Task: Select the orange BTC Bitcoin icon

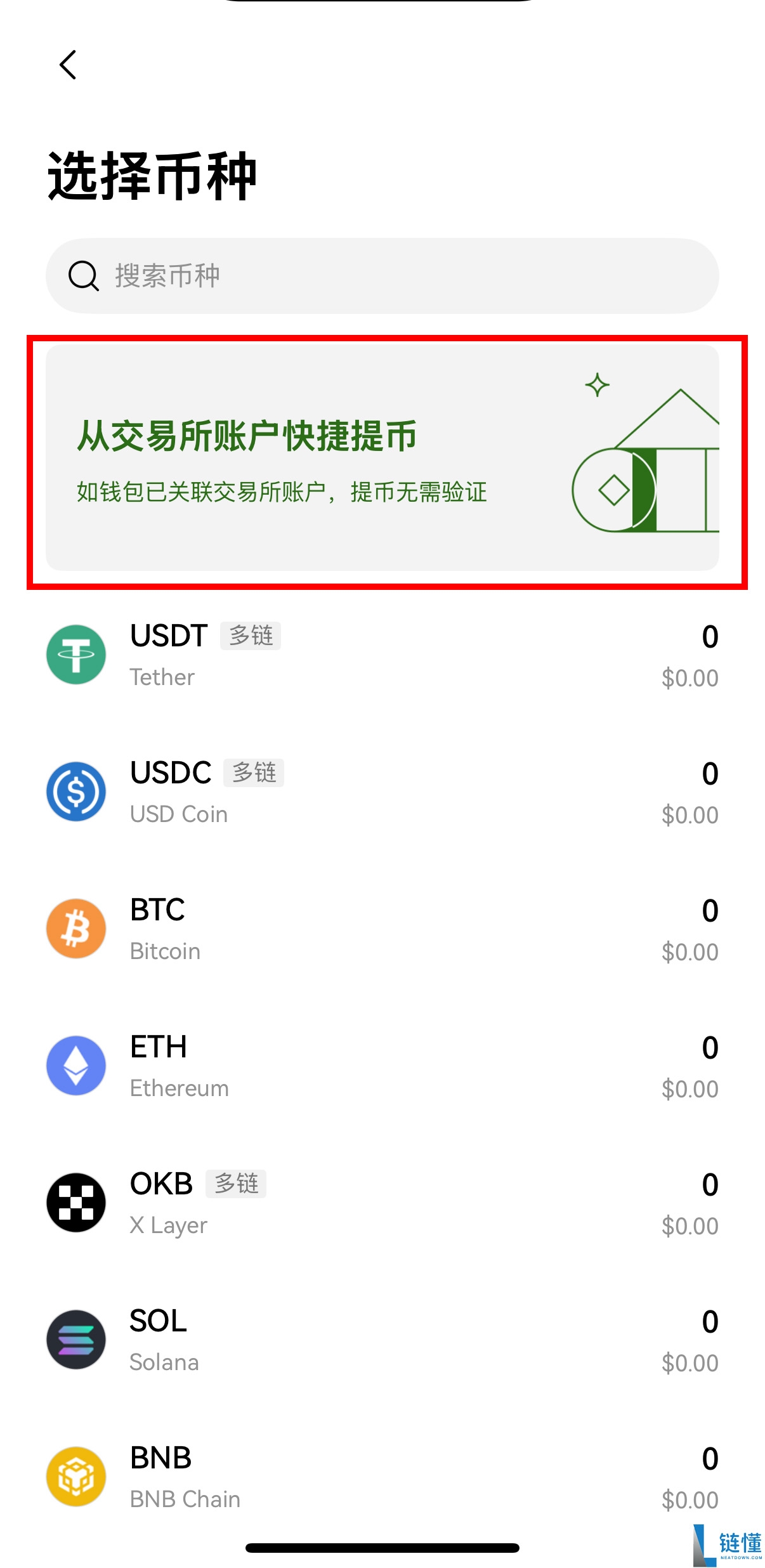Action: tap(76, 928)
